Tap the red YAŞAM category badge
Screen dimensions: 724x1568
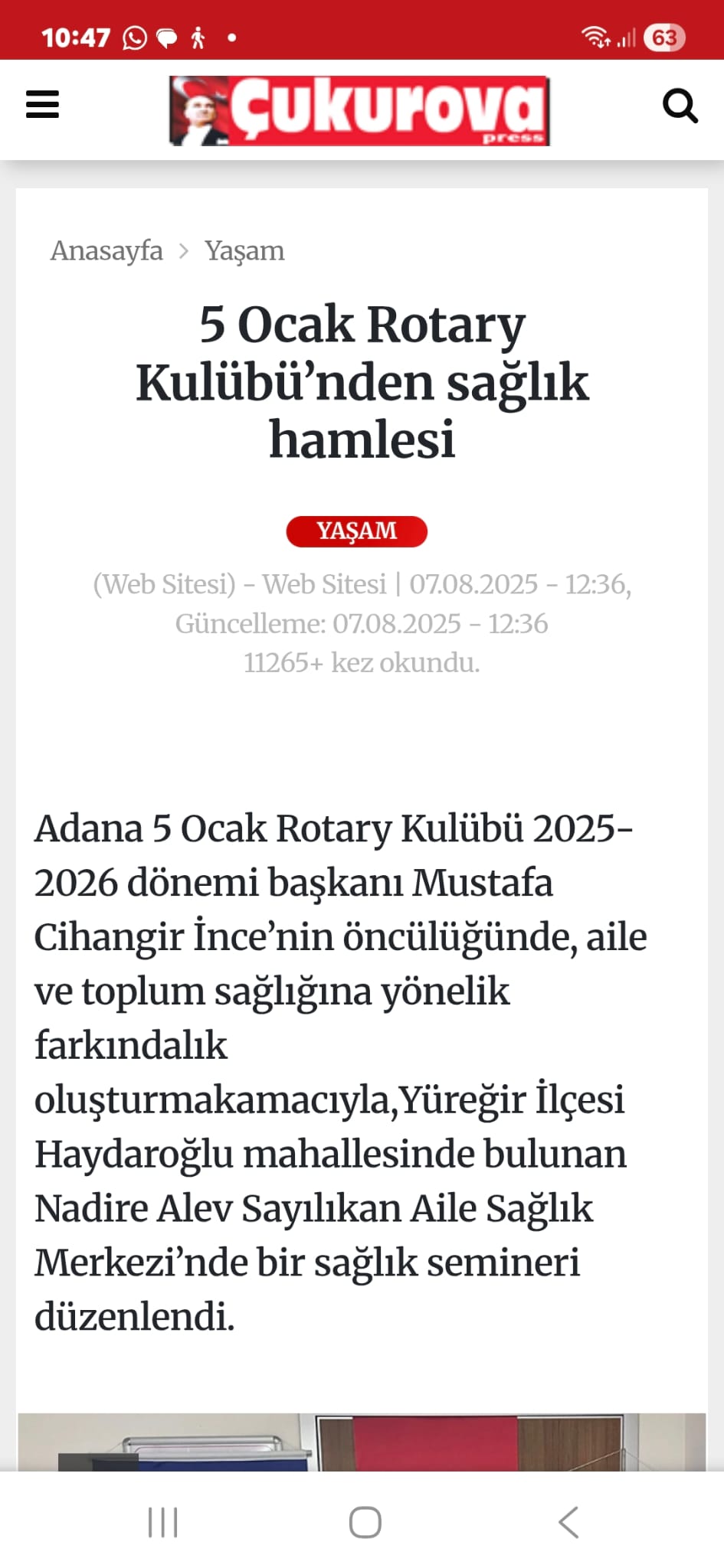pos(356,531)
